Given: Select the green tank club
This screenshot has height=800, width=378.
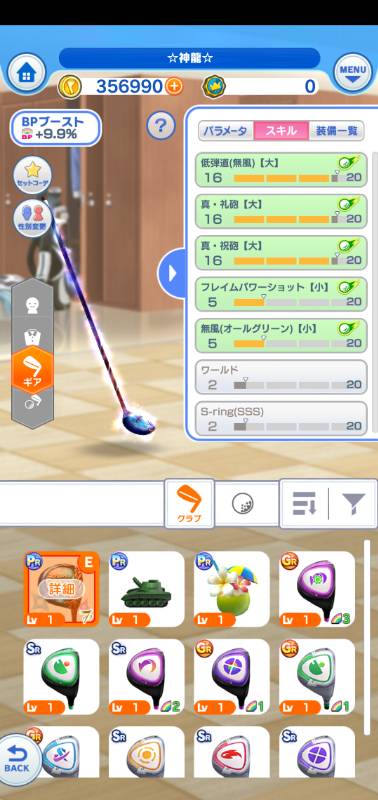Looking at the screenshot, I should (146, 589).
